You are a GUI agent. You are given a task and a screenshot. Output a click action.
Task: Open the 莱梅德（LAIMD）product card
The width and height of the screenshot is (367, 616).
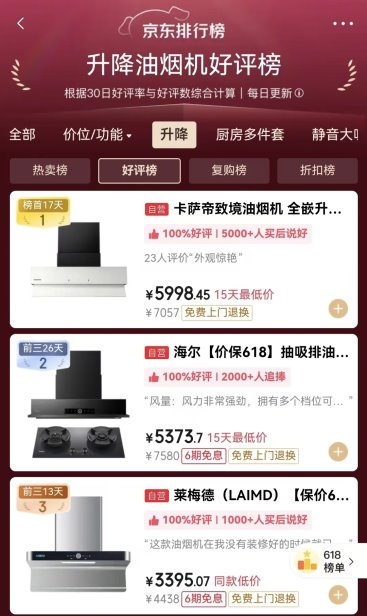click(184, 546)
